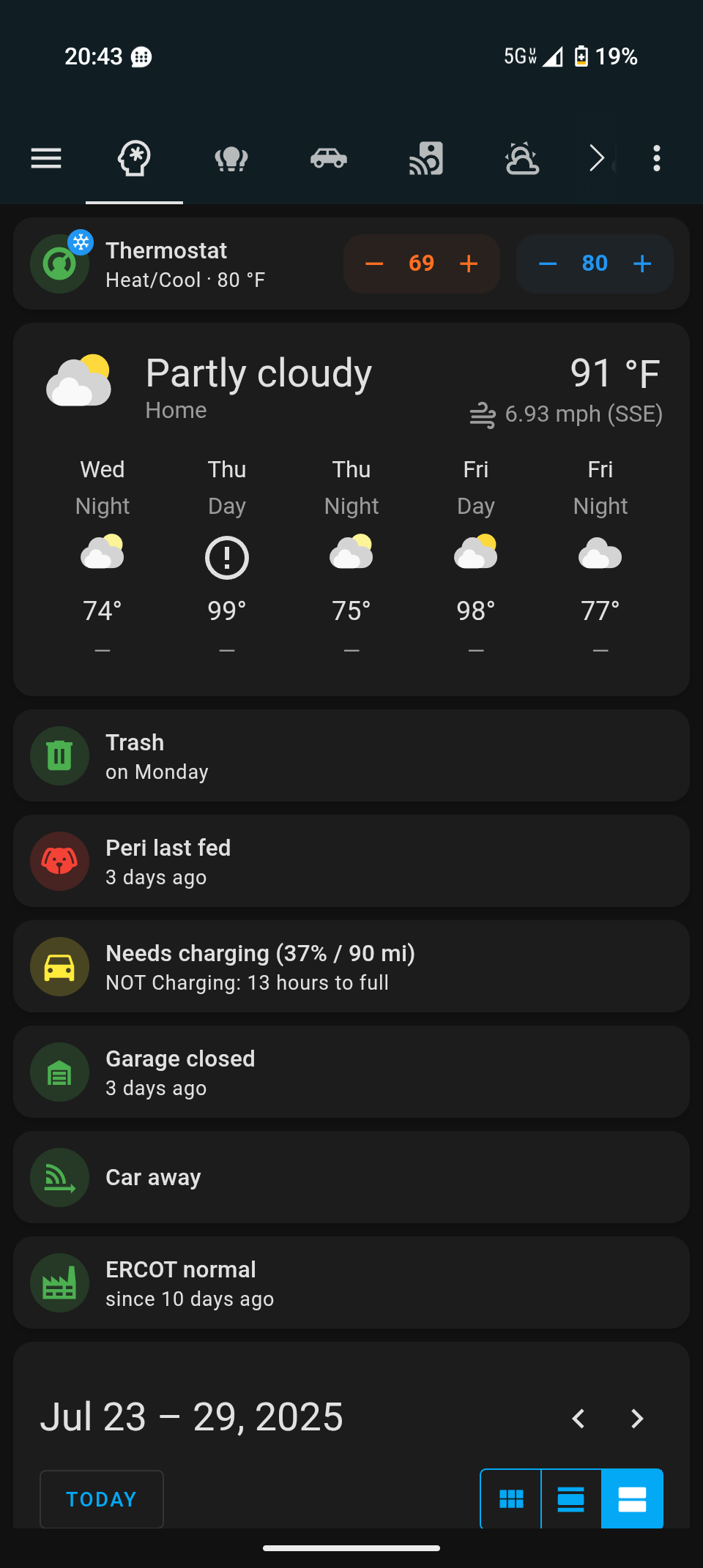
Task: Open the Trash on Monday card
Action: pyautogui.click(x=351, y=755)
